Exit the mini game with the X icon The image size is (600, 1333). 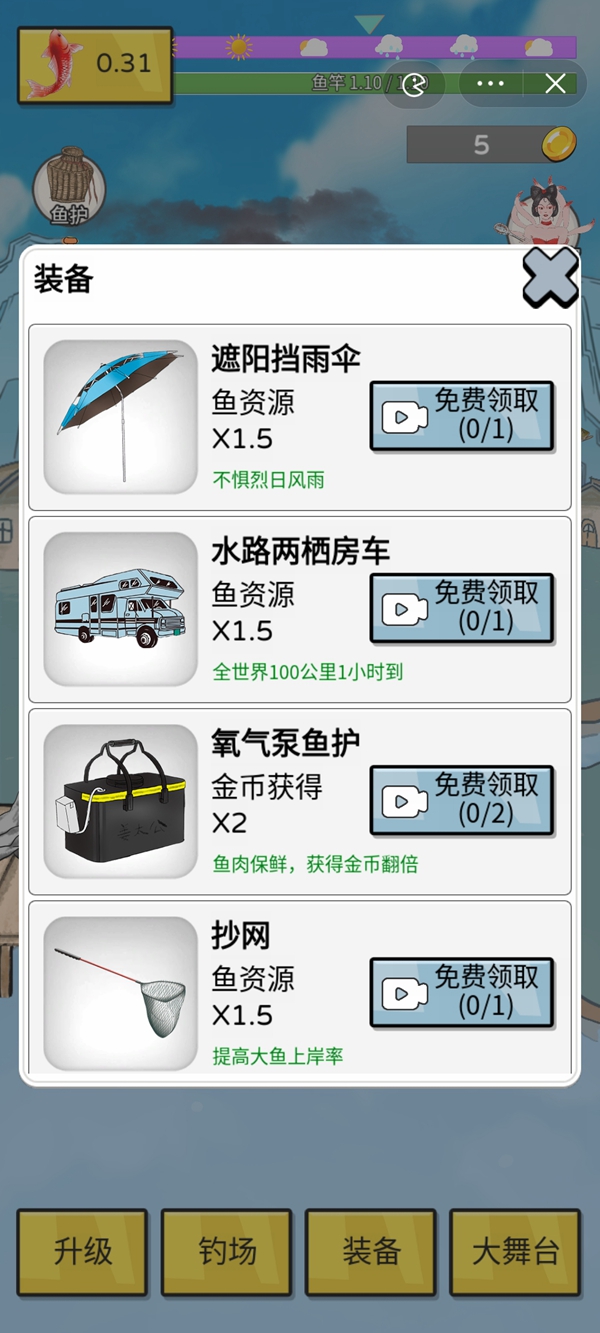pos(556,84)
